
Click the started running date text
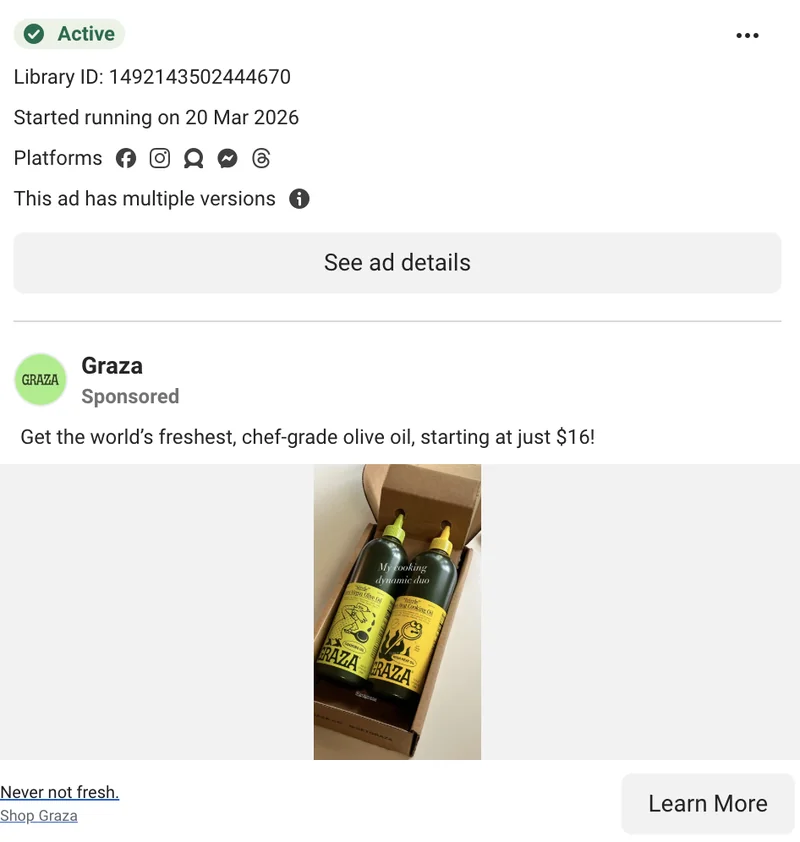click(156, 117)
